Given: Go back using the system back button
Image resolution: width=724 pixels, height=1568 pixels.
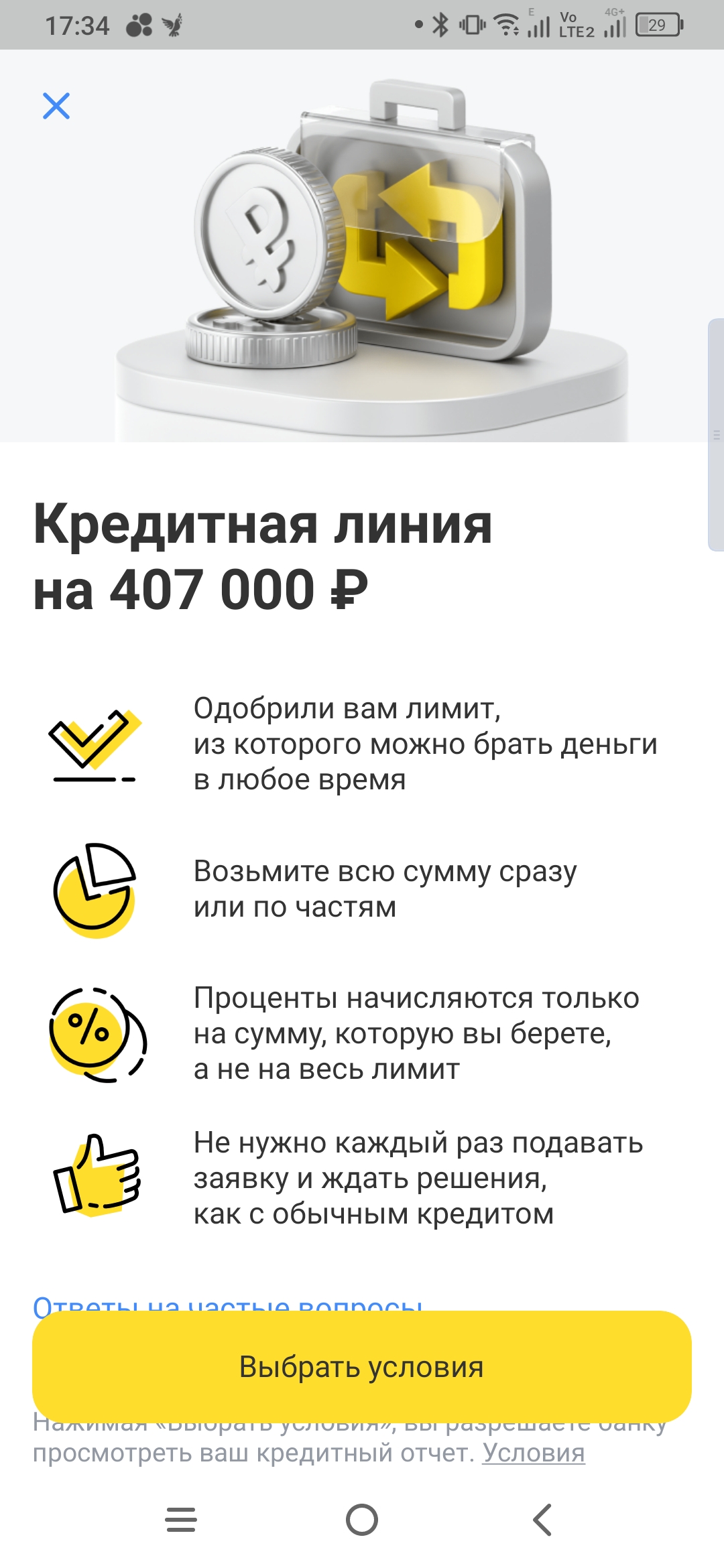Looking at the screenshot, I should pyautogui.click(x=542, y=1520).
